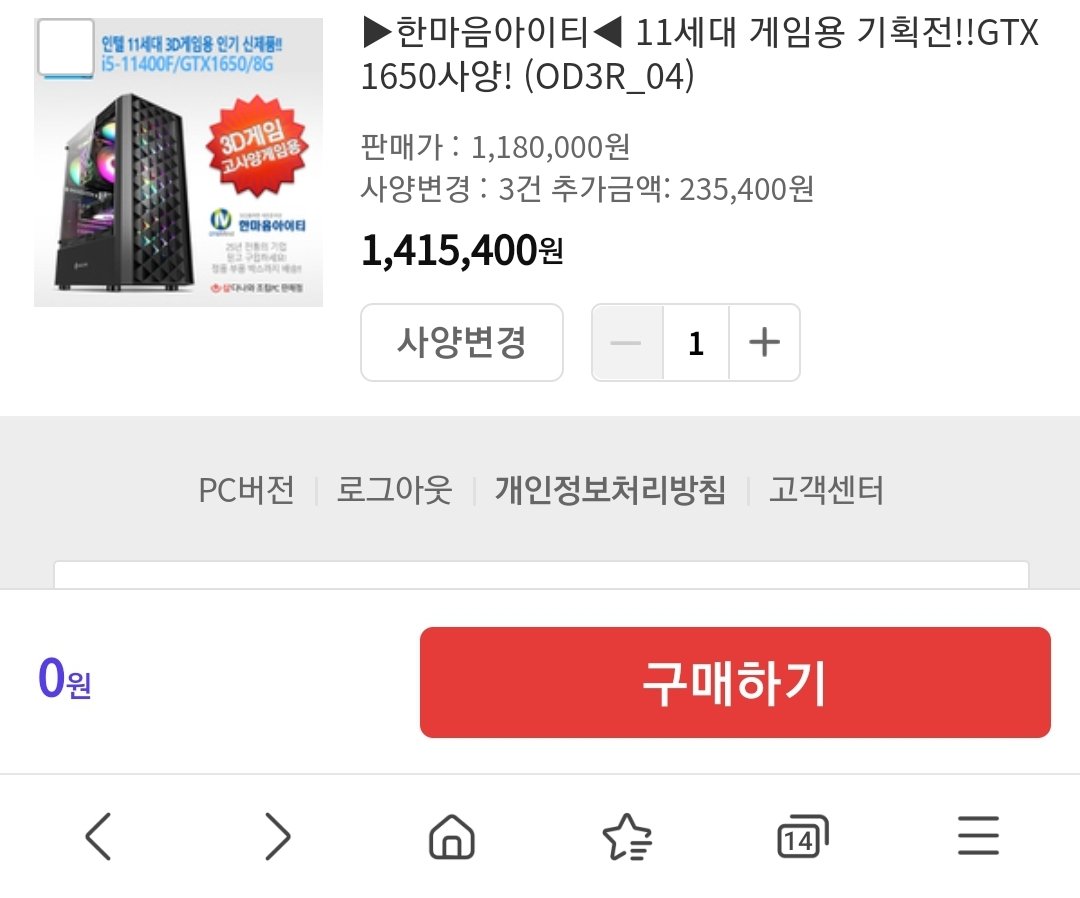
Task: Open the browser hamburger menu
Action: [978, 836]
